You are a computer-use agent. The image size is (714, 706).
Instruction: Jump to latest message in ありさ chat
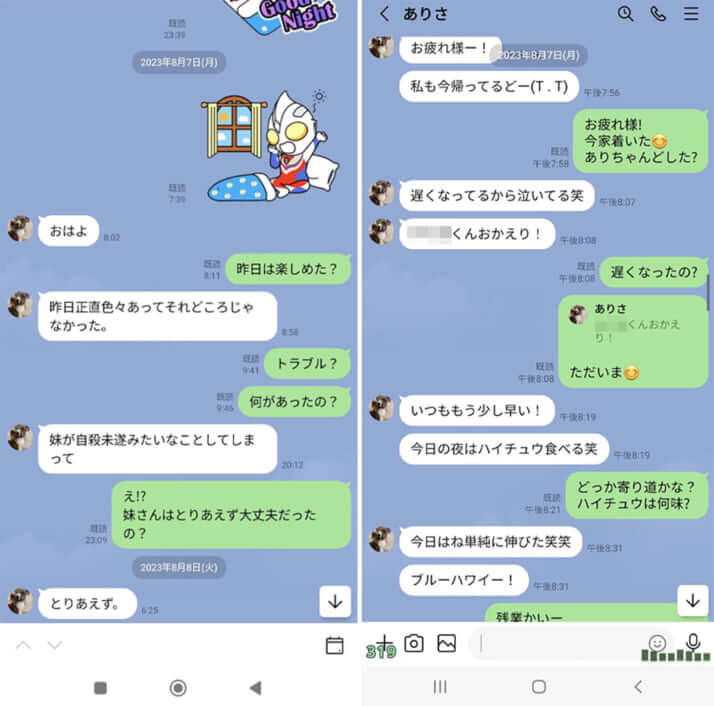(x=692, y=600)
